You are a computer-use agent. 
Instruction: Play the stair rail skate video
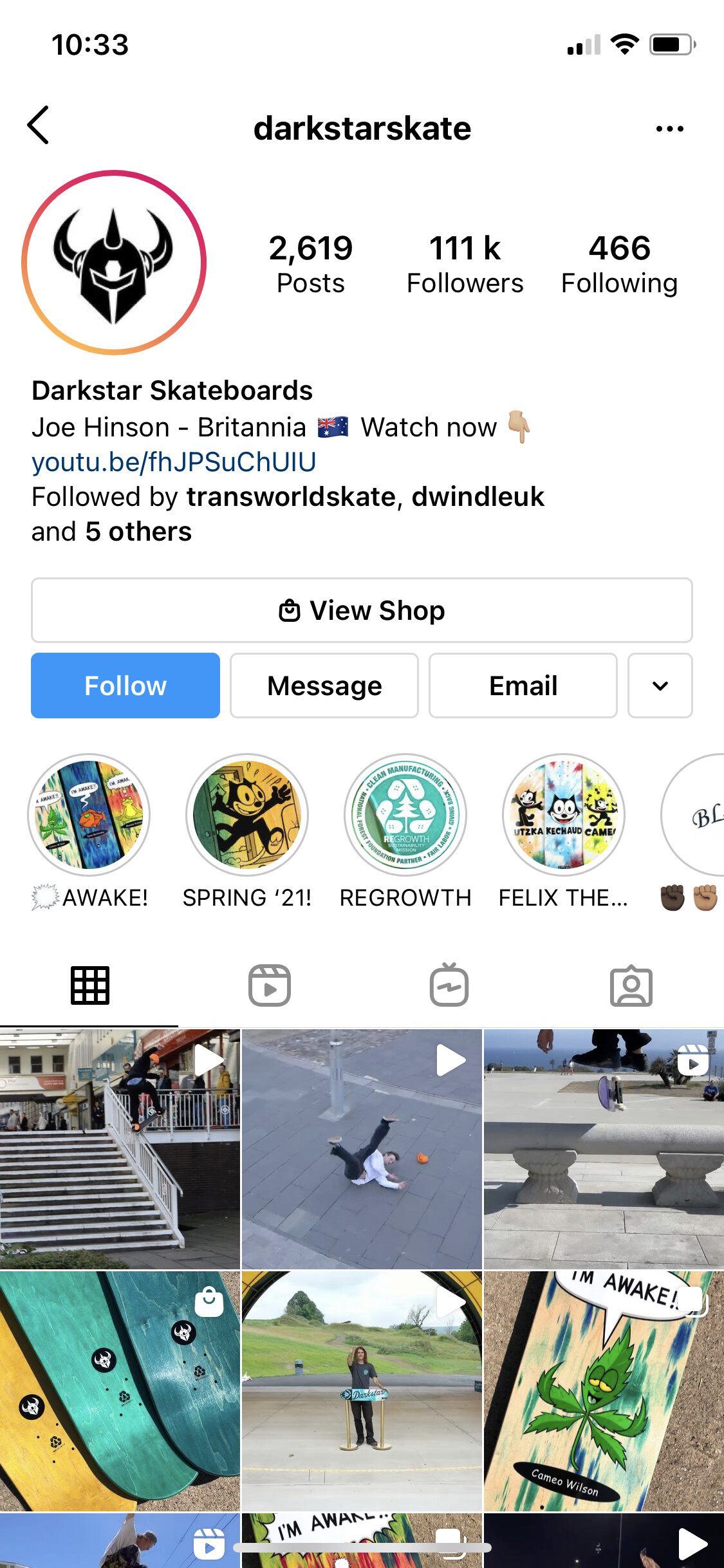120,1149
